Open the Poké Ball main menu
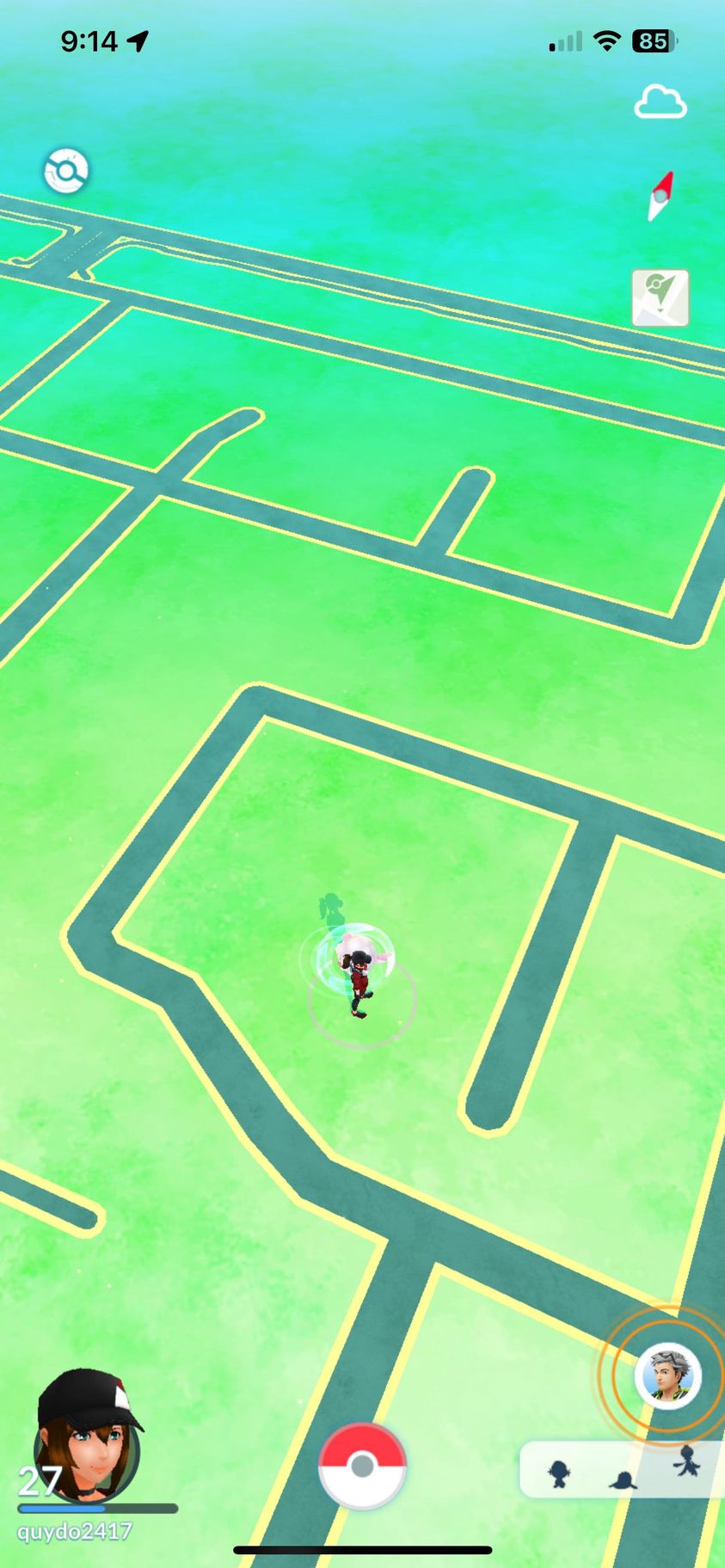Image resolution: width=725 pixels, height=1568 pixels. click(x=362, y=1466)
